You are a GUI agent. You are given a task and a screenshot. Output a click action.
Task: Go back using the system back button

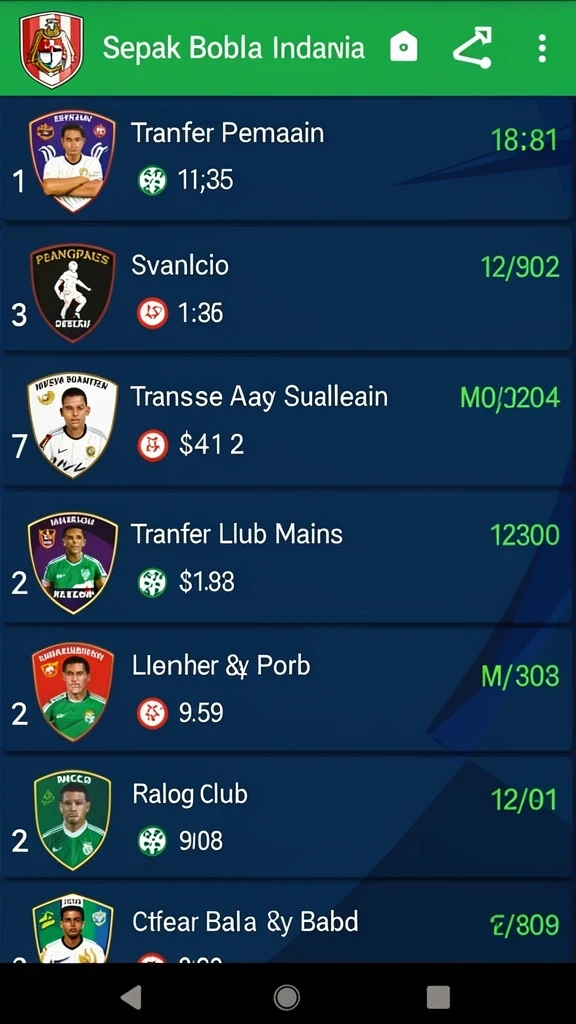click(132, 997)
